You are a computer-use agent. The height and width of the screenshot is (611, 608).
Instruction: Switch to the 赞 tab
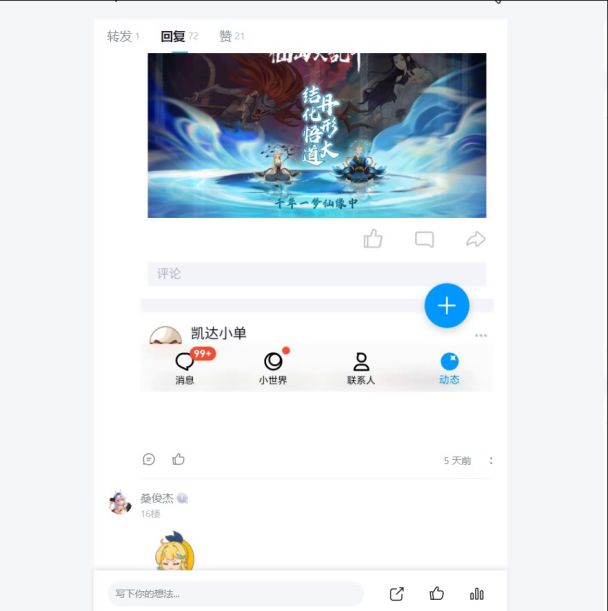click(x=231, y=36)
